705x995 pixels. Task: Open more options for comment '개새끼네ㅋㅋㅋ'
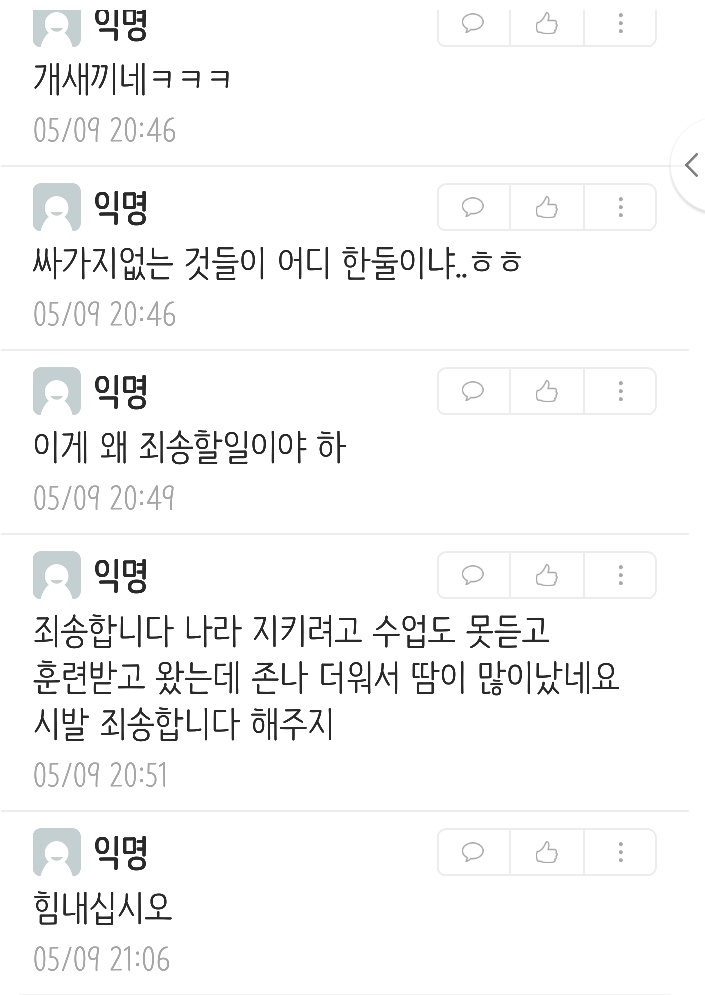(621, 25)
